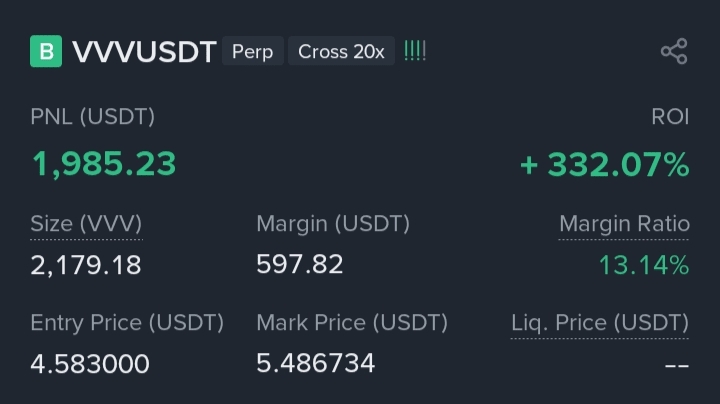Tap the green ADL bars indicator

(x=415, y=51)
